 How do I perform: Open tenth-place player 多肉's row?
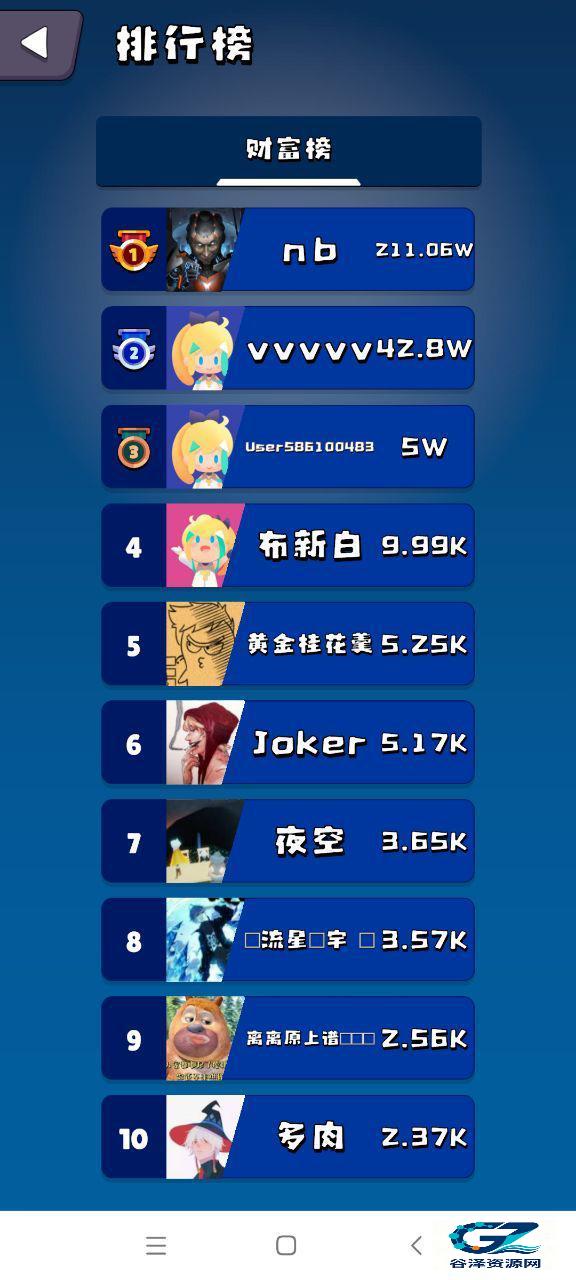pos(288,1137)
